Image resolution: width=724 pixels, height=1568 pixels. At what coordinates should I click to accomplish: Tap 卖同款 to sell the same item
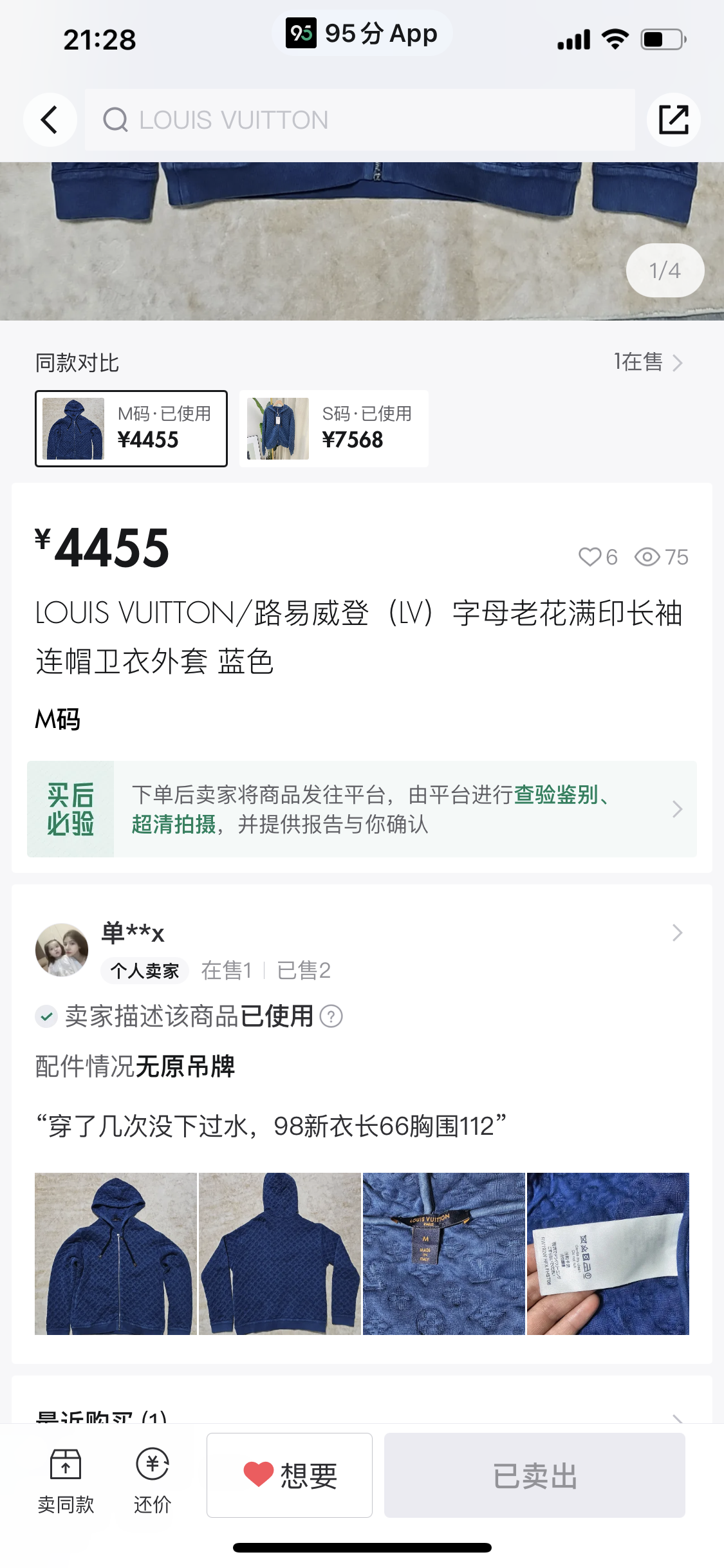(x=66, y=1476)
